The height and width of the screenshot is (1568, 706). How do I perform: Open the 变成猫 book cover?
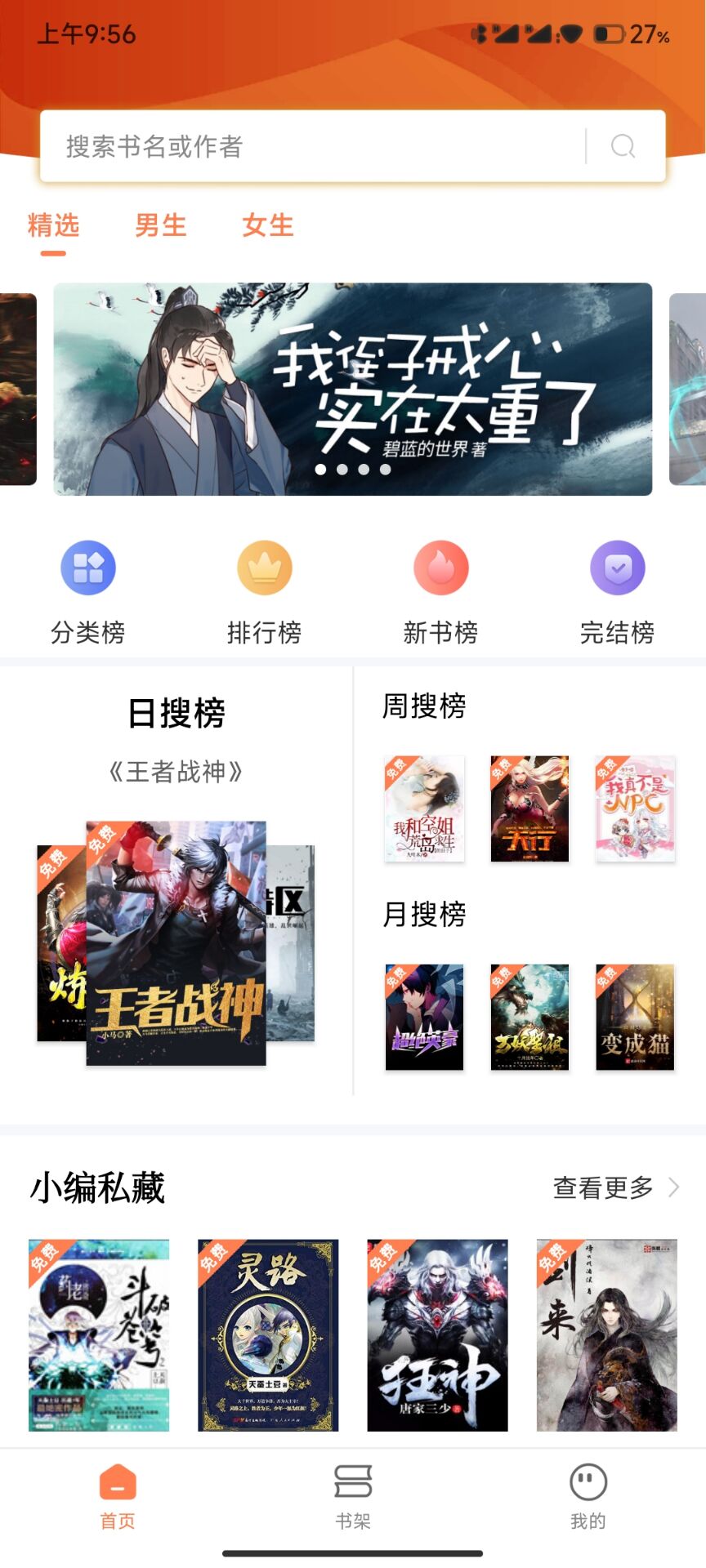pyautogui.click(x=636, y=1017)
